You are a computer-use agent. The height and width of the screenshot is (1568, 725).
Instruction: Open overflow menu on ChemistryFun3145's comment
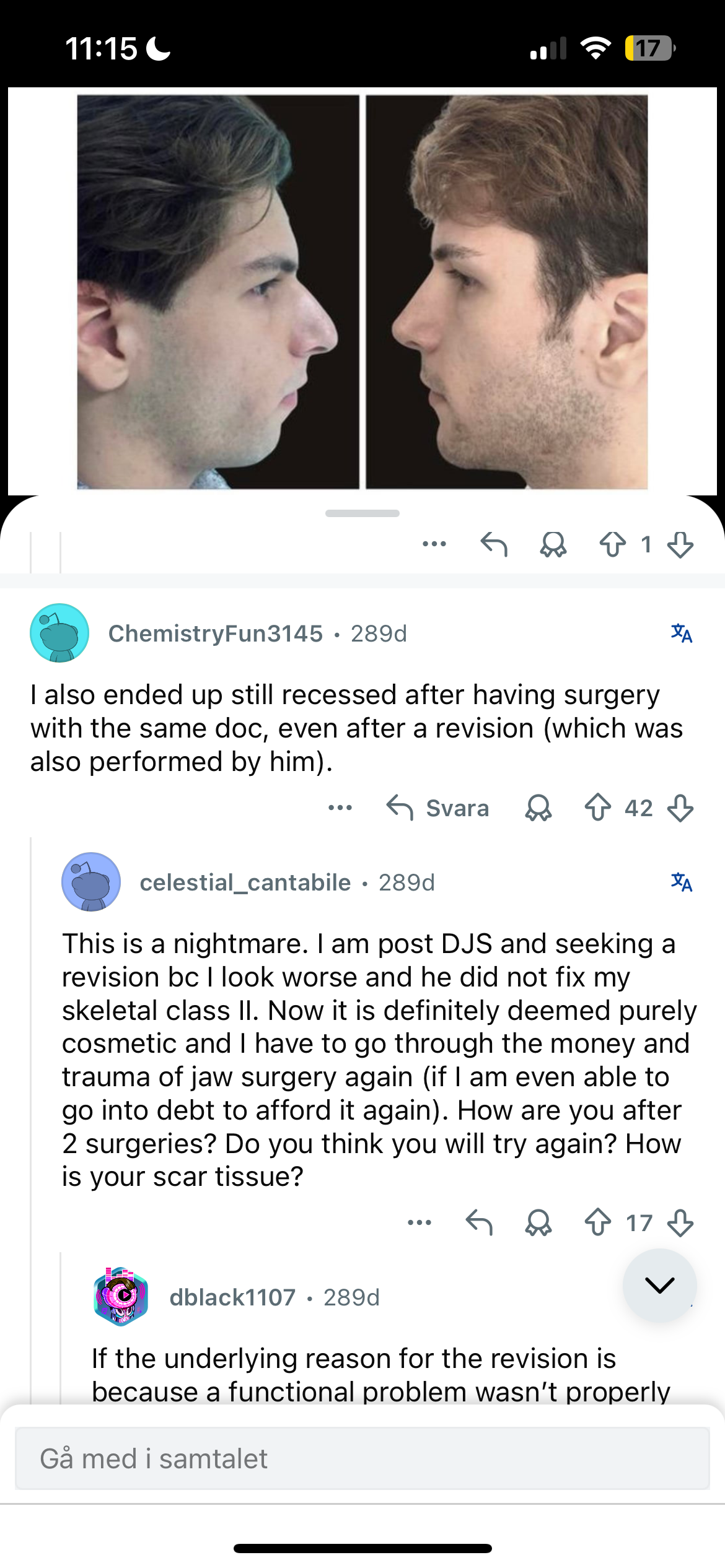[x=340, y=808]
